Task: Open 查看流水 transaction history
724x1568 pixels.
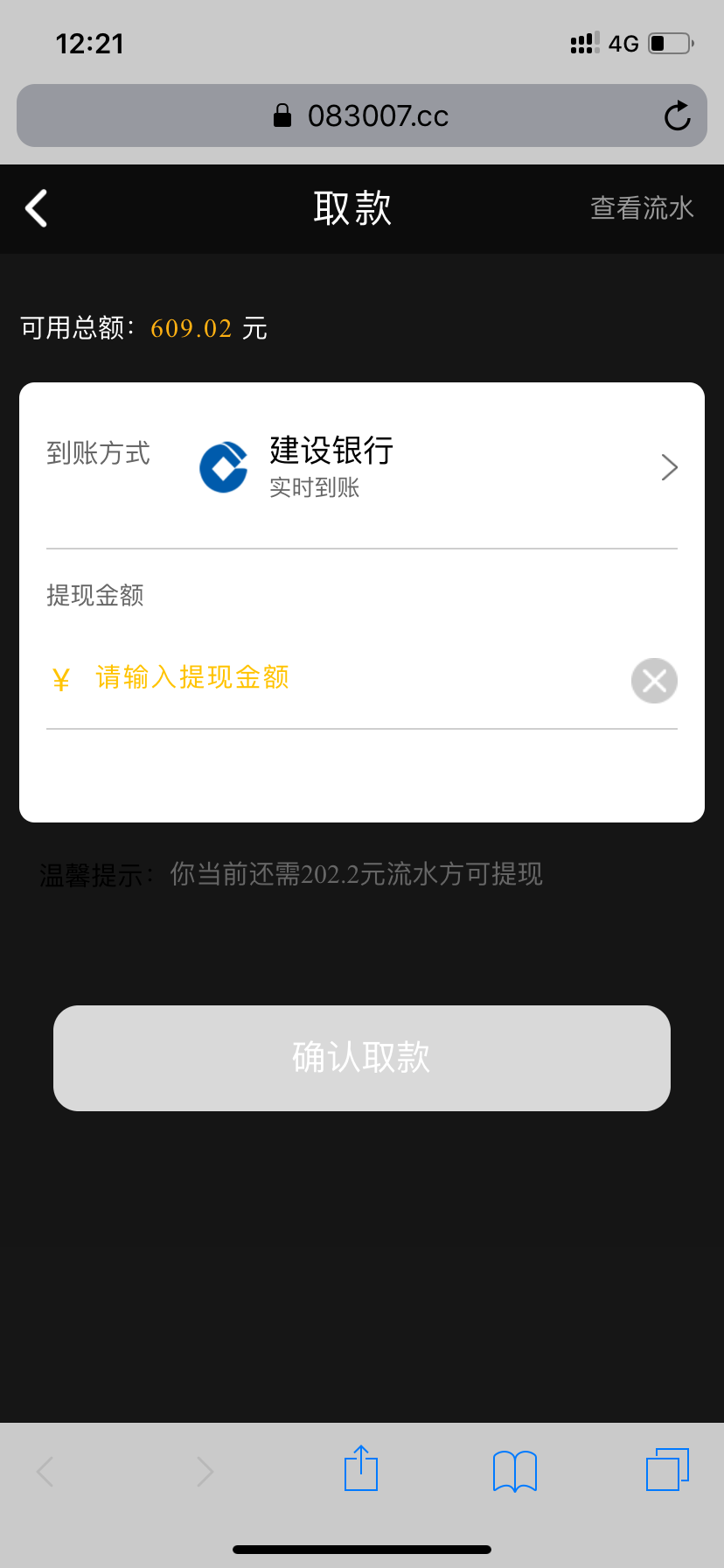Action: click(x=642, y=208)
